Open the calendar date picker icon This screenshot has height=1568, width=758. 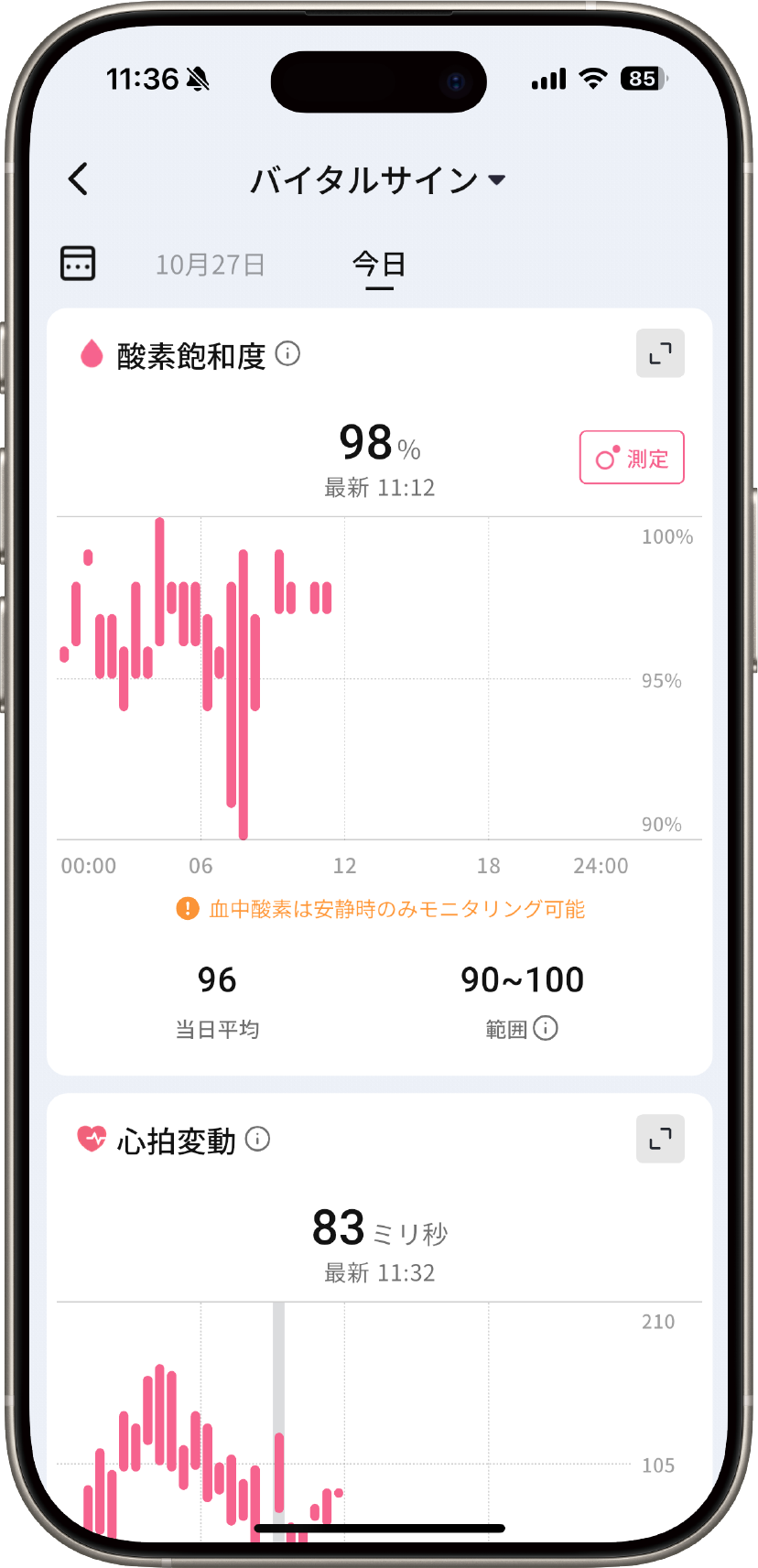[78, 264]
